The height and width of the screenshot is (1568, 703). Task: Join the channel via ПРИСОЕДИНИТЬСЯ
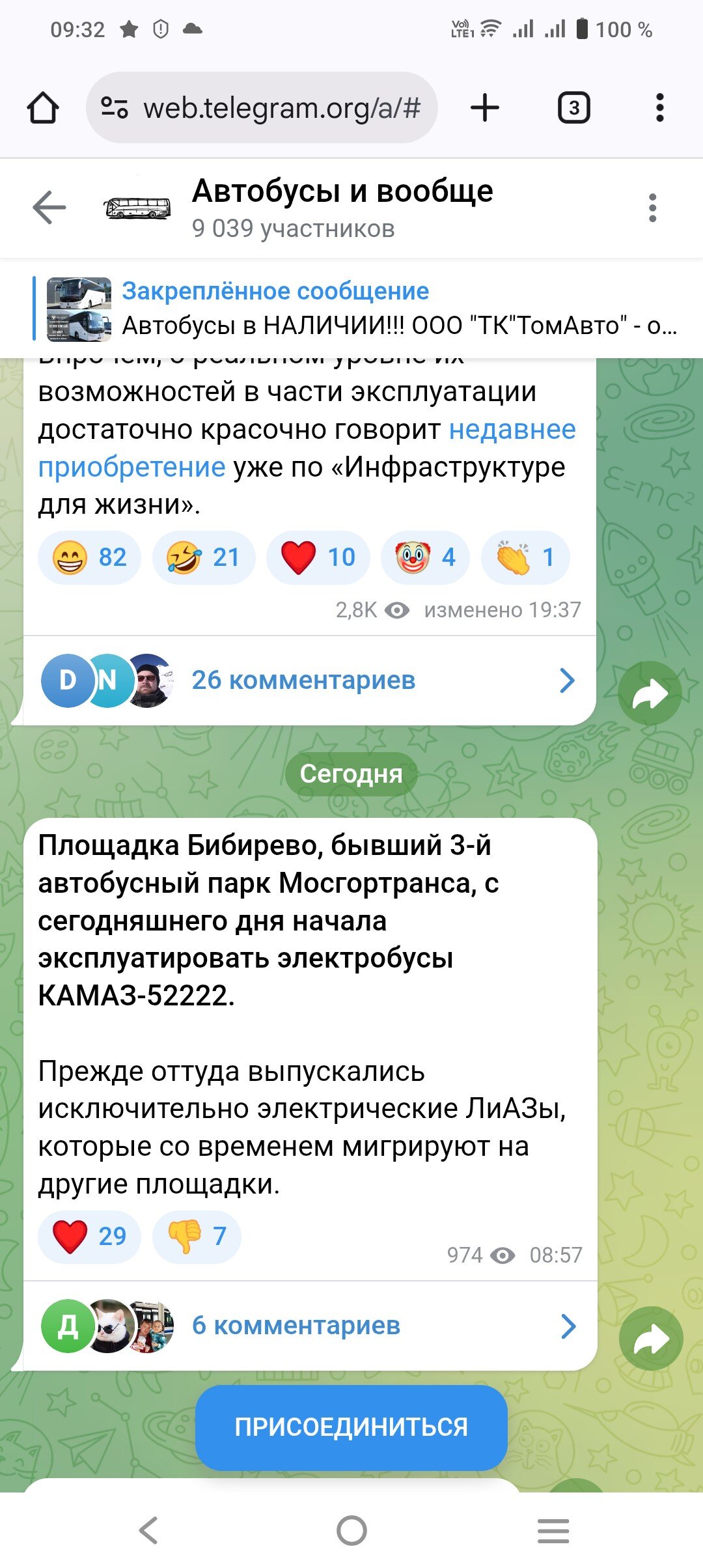pos(351,1428)
